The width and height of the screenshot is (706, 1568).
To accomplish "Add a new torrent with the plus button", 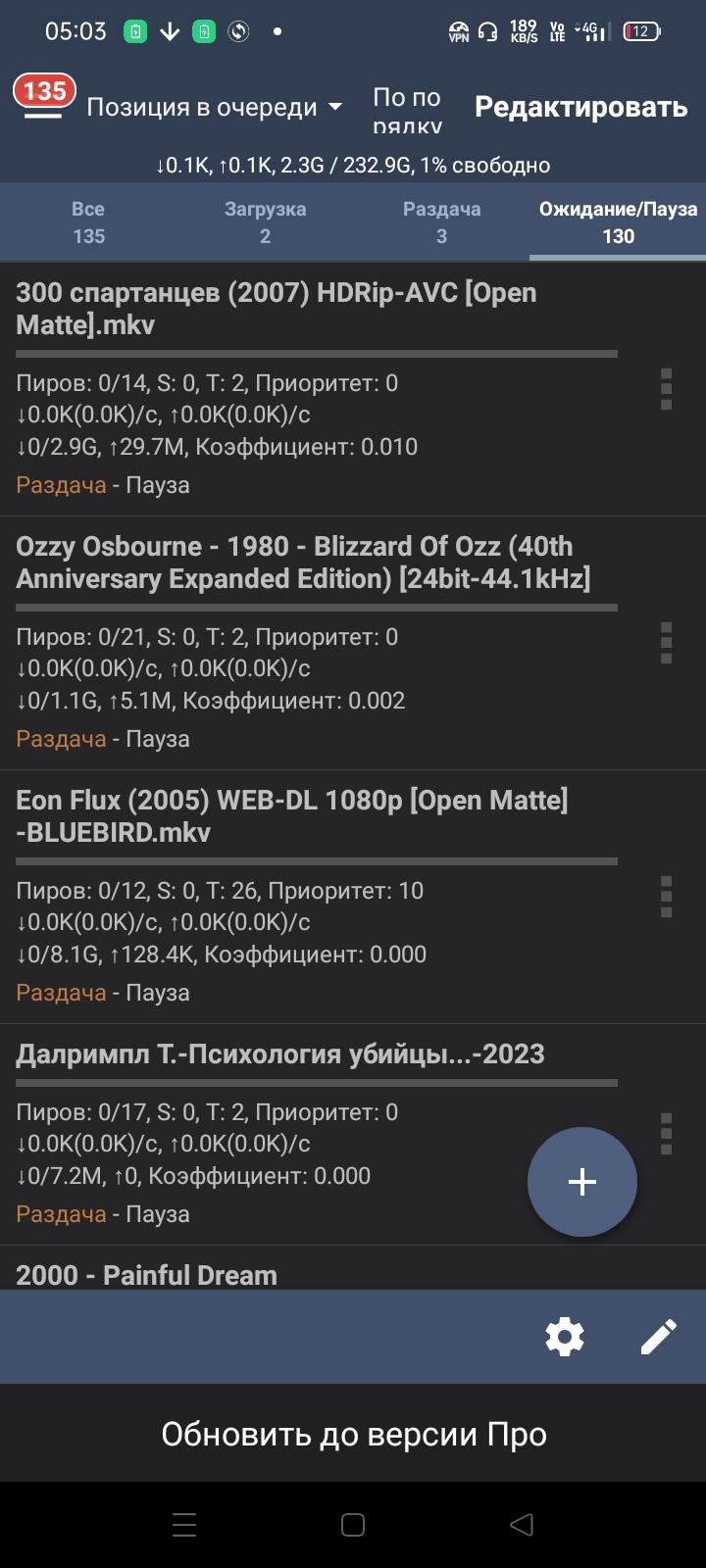I will [582, 1182].
